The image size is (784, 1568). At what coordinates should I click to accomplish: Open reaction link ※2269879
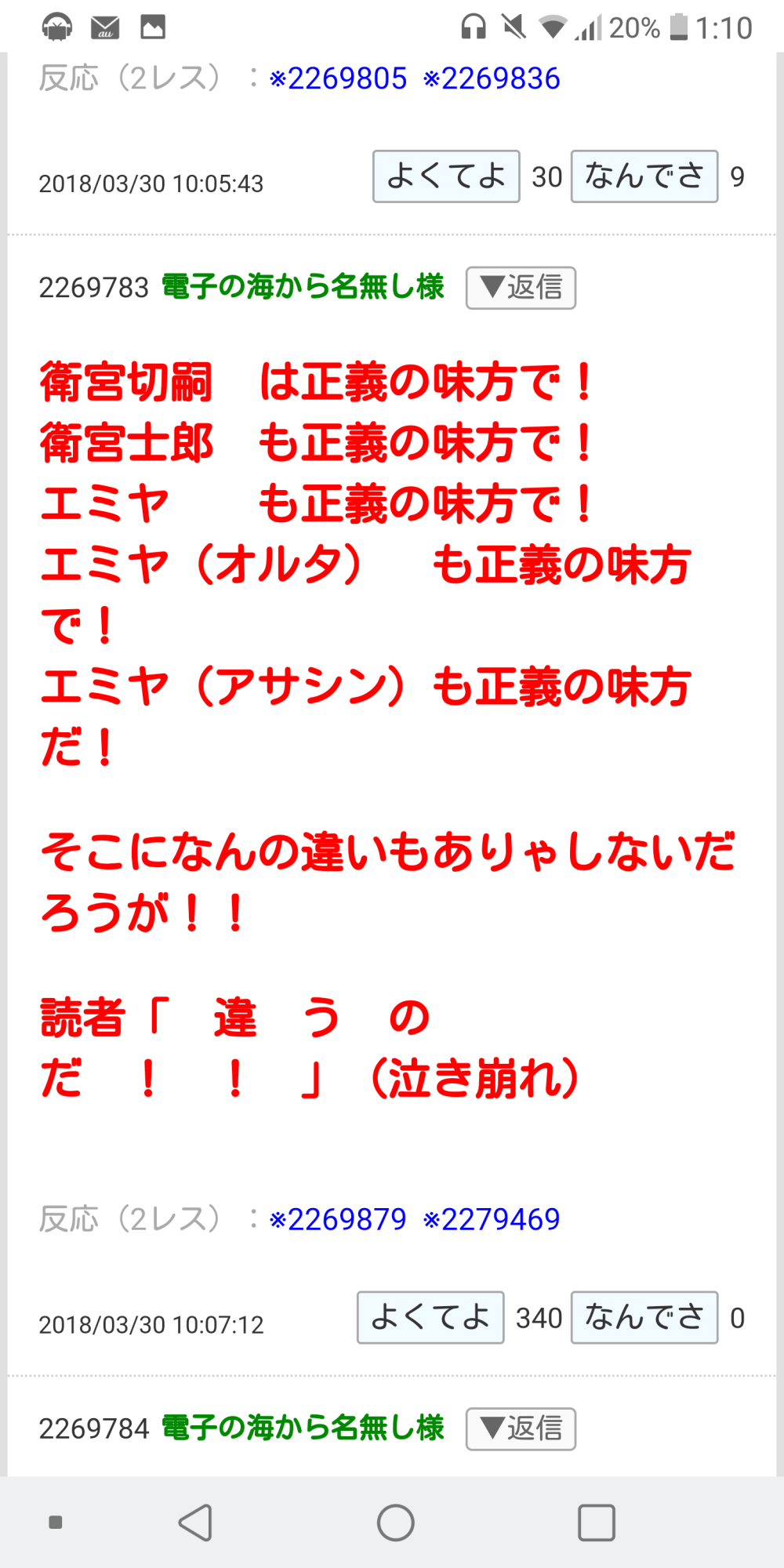(338, 1219)
